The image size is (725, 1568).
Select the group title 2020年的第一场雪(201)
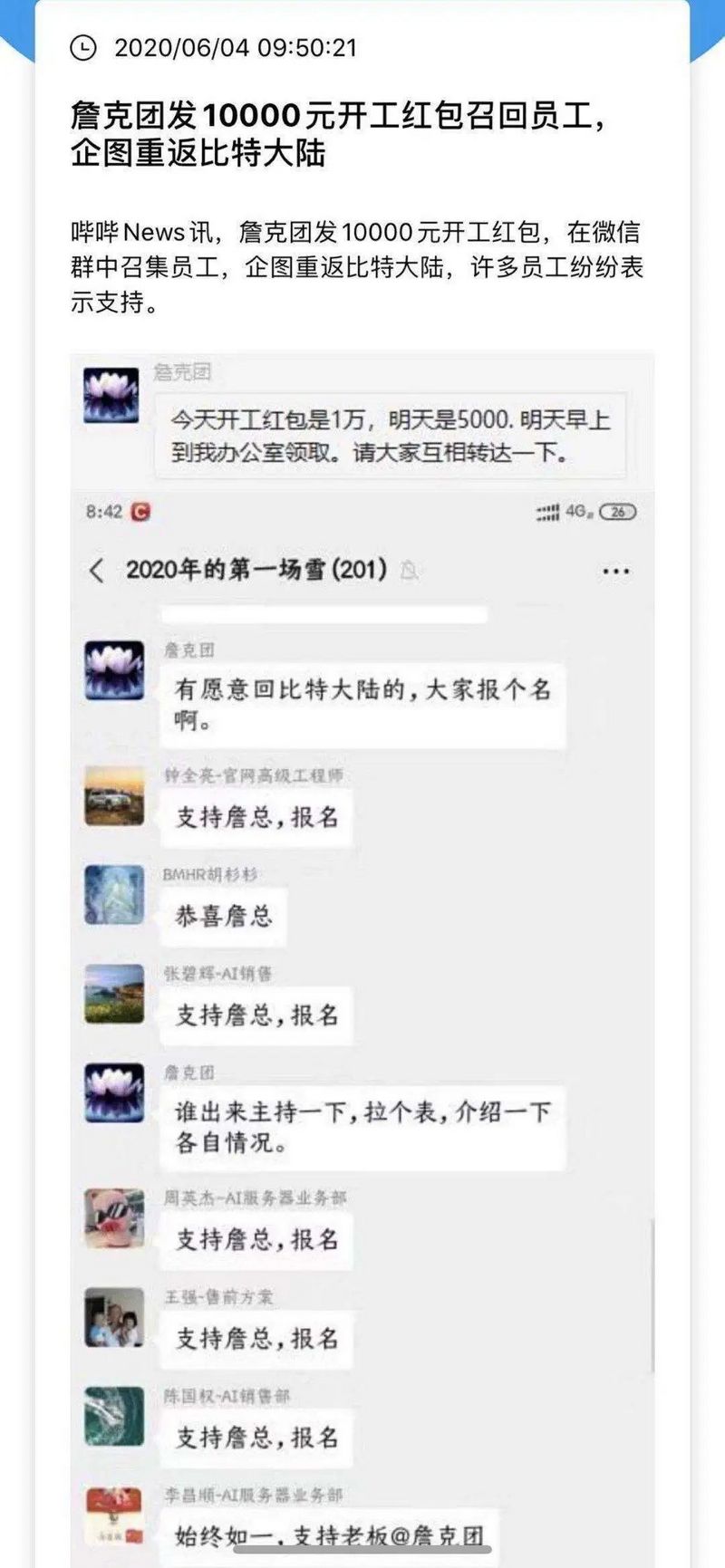click(x=254, y=570)
